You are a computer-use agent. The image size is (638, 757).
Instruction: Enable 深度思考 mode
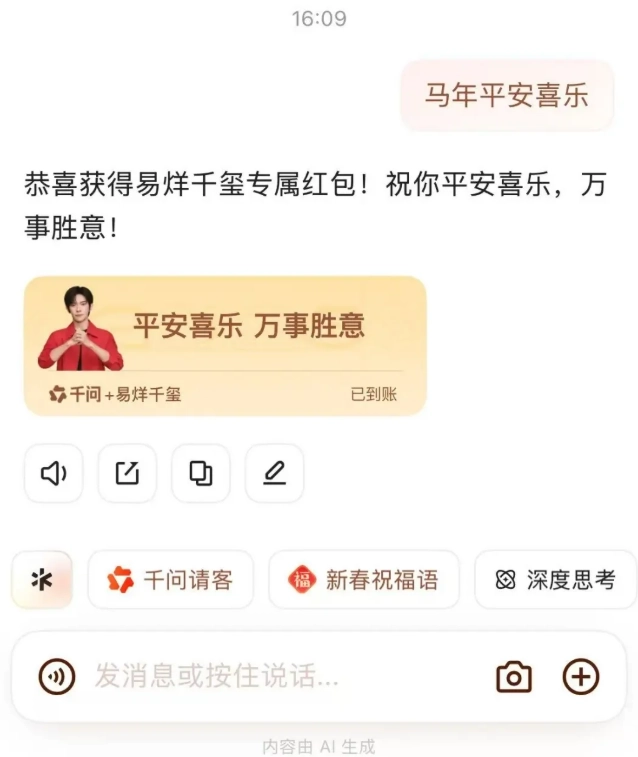click(x=555, y=579)
